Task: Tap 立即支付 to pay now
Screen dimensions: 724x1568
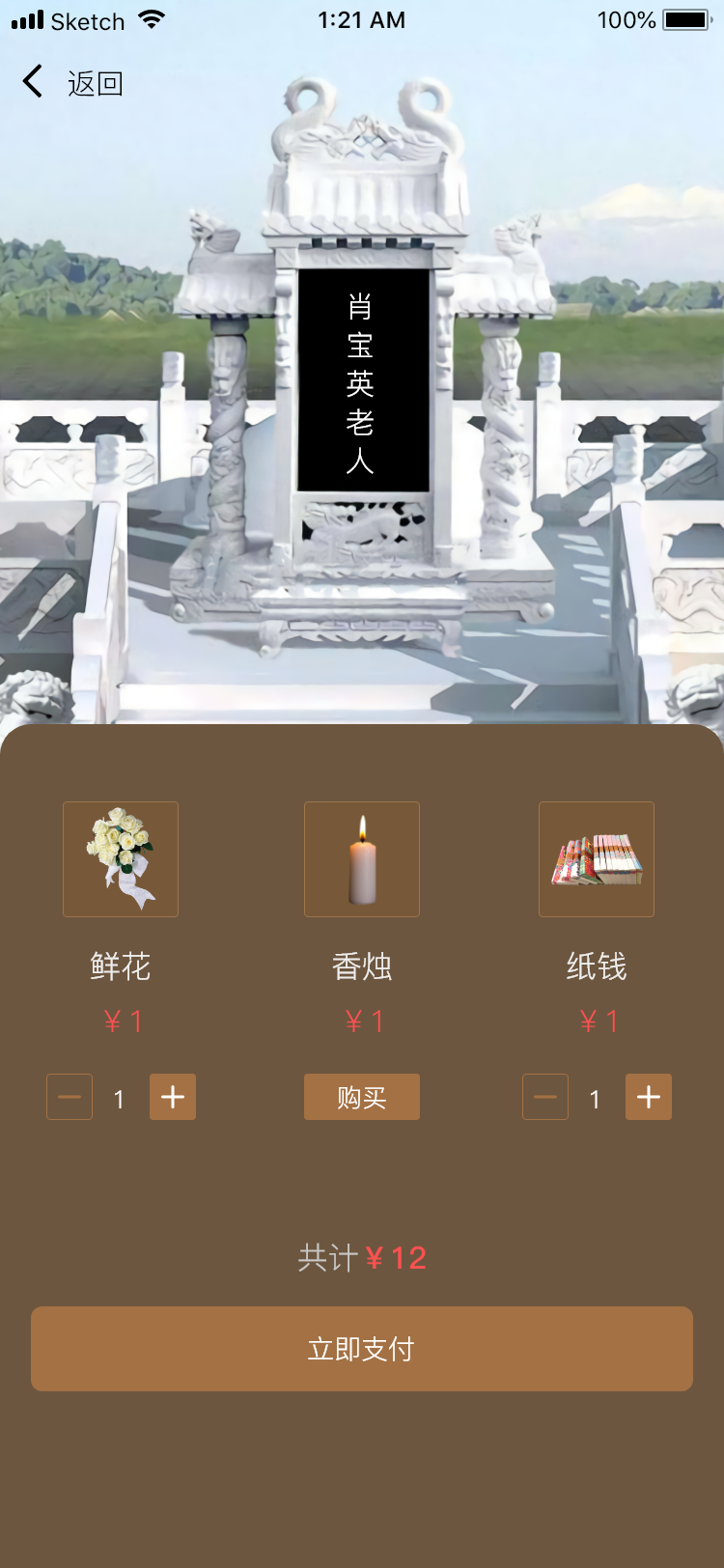Action: (x=362, y=1349)
